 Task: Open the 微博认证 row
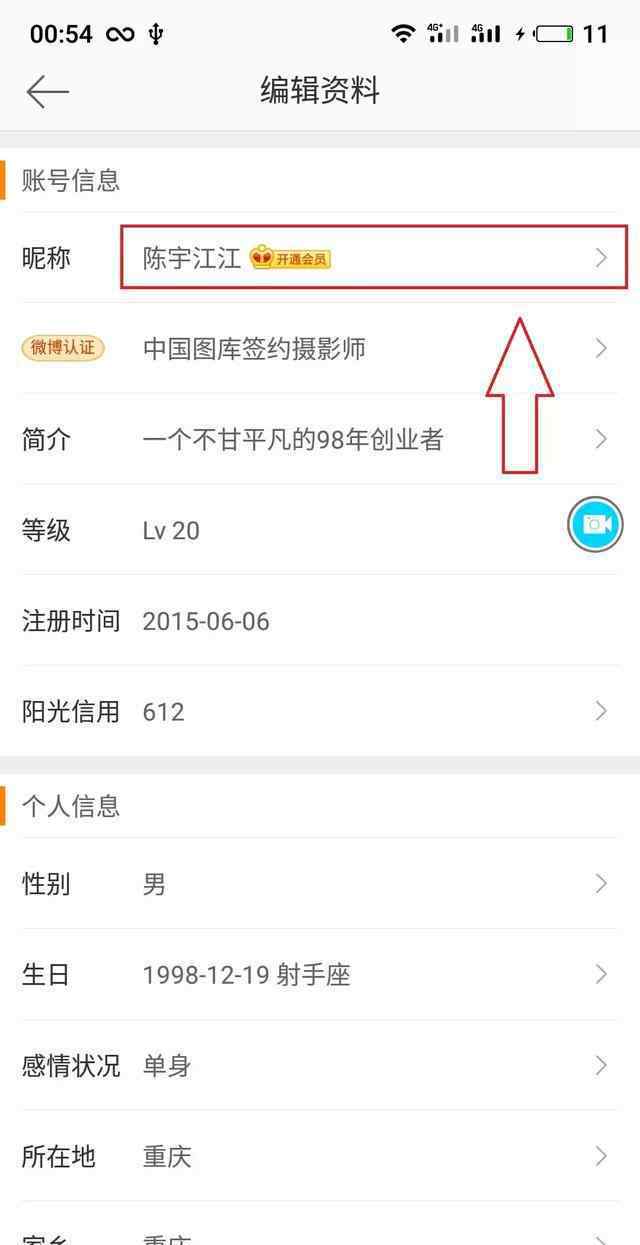coord(320,348)
